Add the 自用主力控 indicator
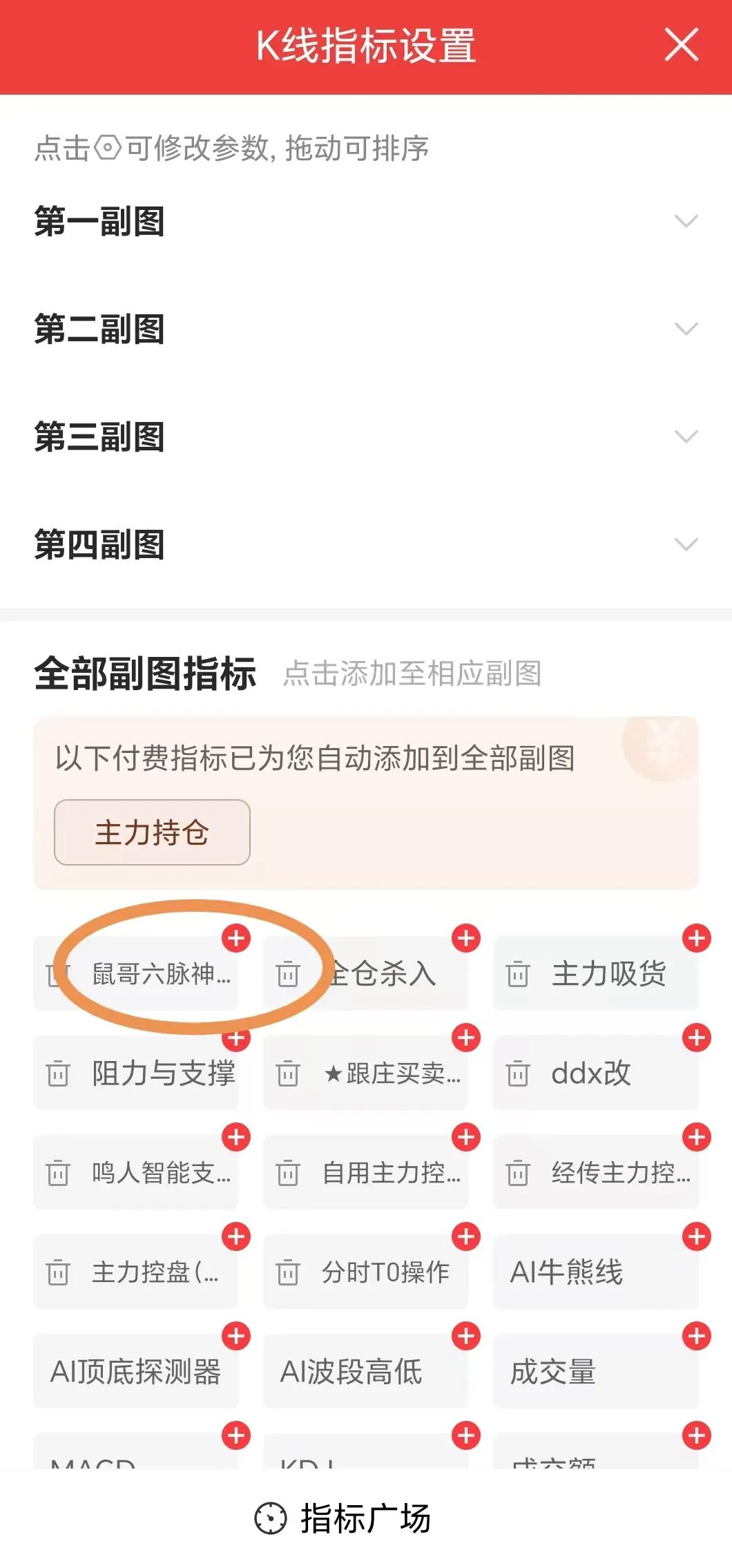 466,1137
